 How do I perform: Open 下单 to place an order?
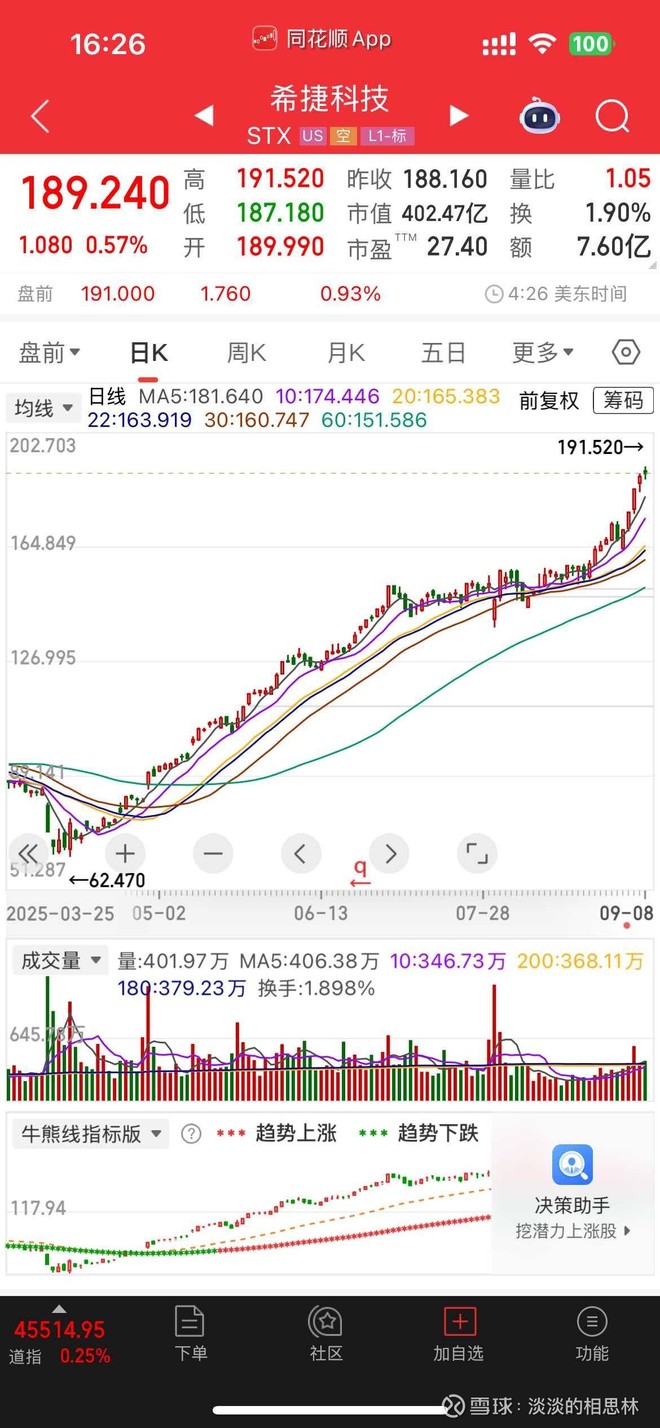190,1333
